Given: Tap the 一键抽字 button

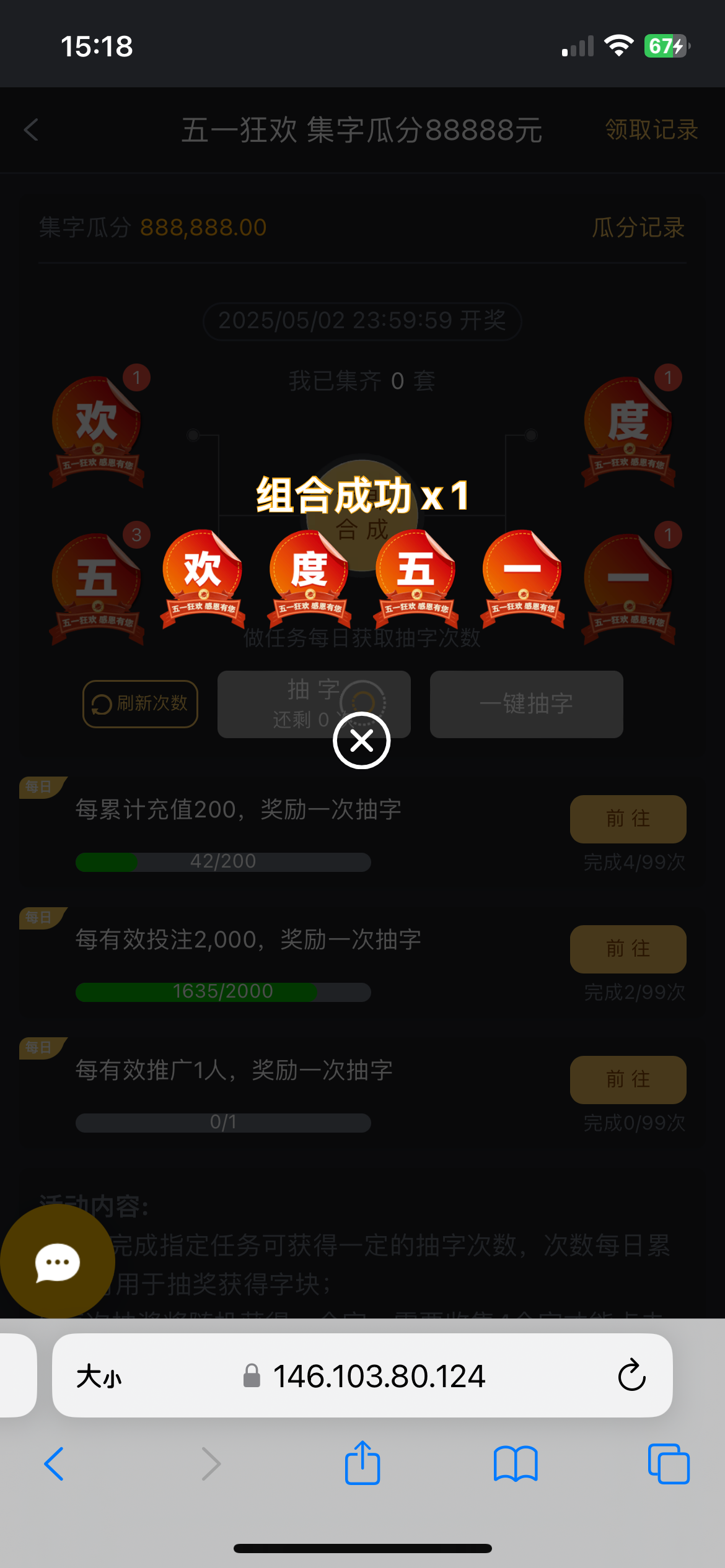Looking at the screenshot, I should pyautogui.click(x=526, y=704).
